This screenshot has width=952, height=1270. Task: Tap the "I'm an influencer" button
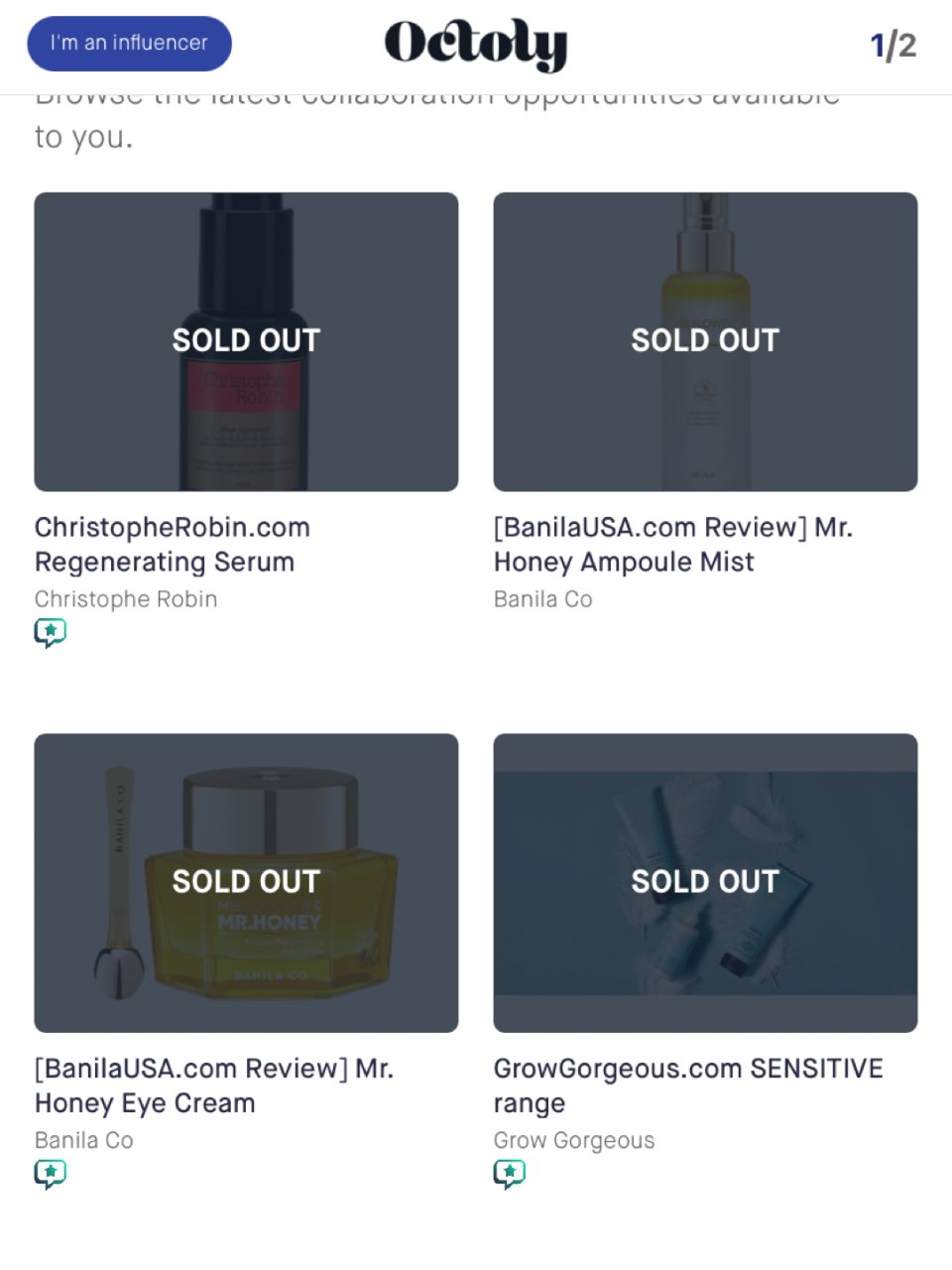point(129,44)
